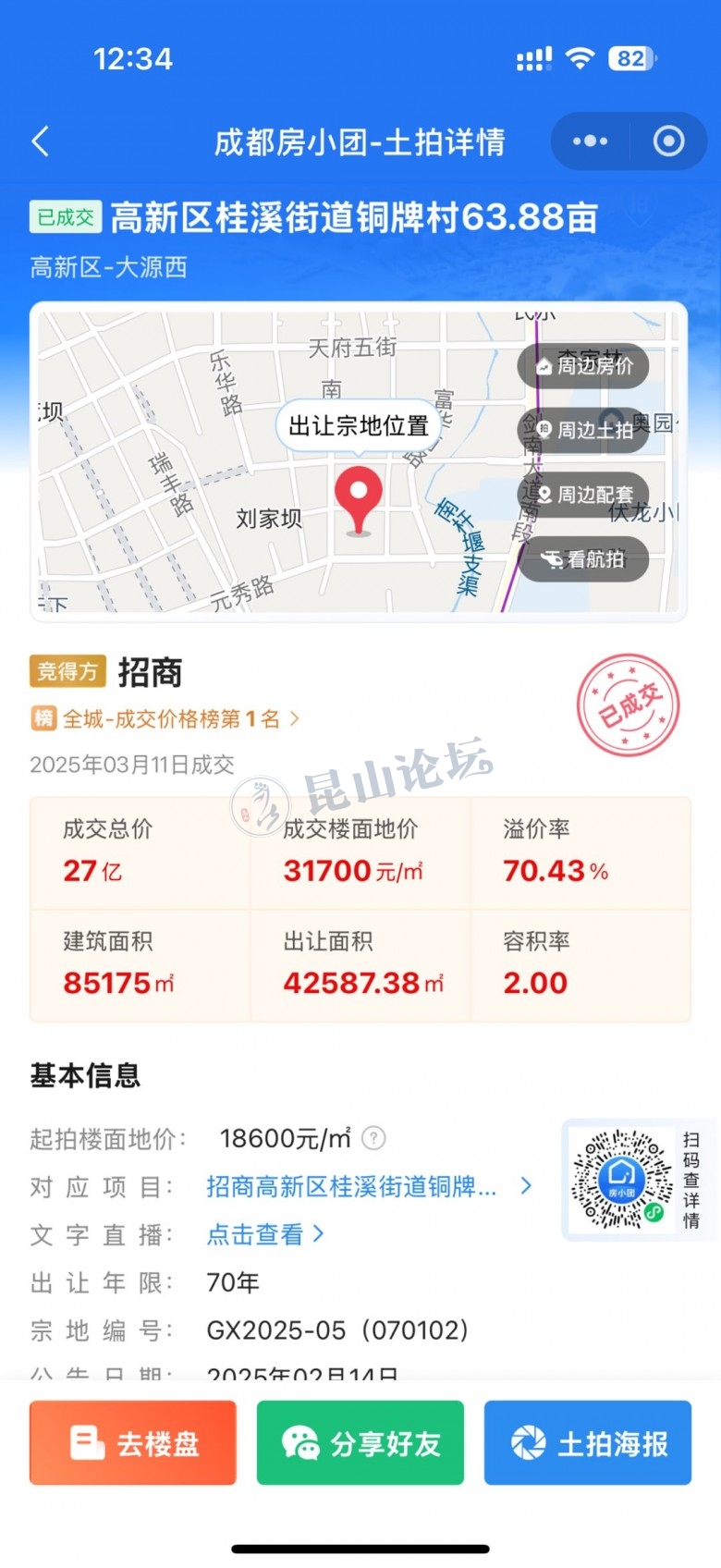Open the mini-program three-dot menu
This screenshot has width=721, height=1568.
[590, 141]
